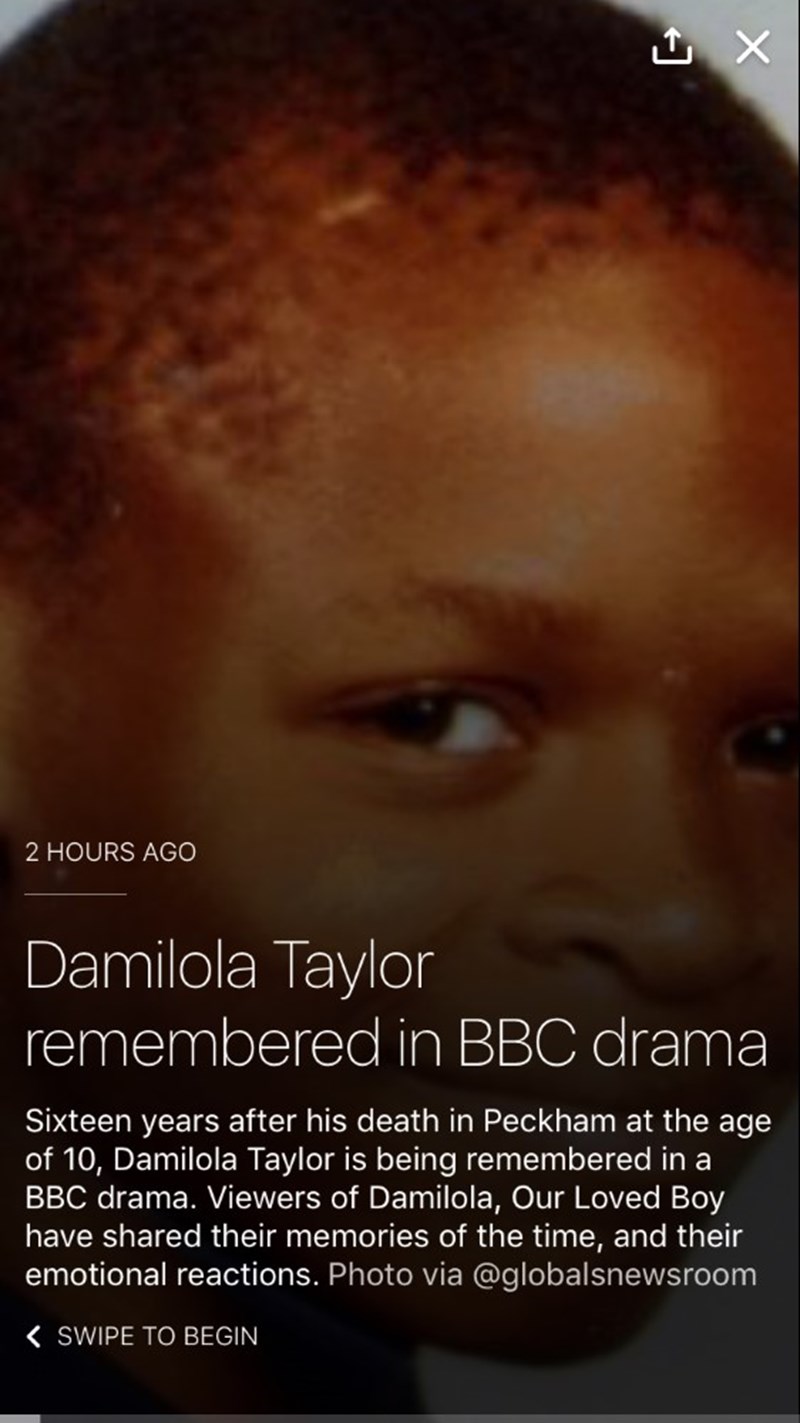Close the story view
800x1423 pixels.
click(753, 47)
